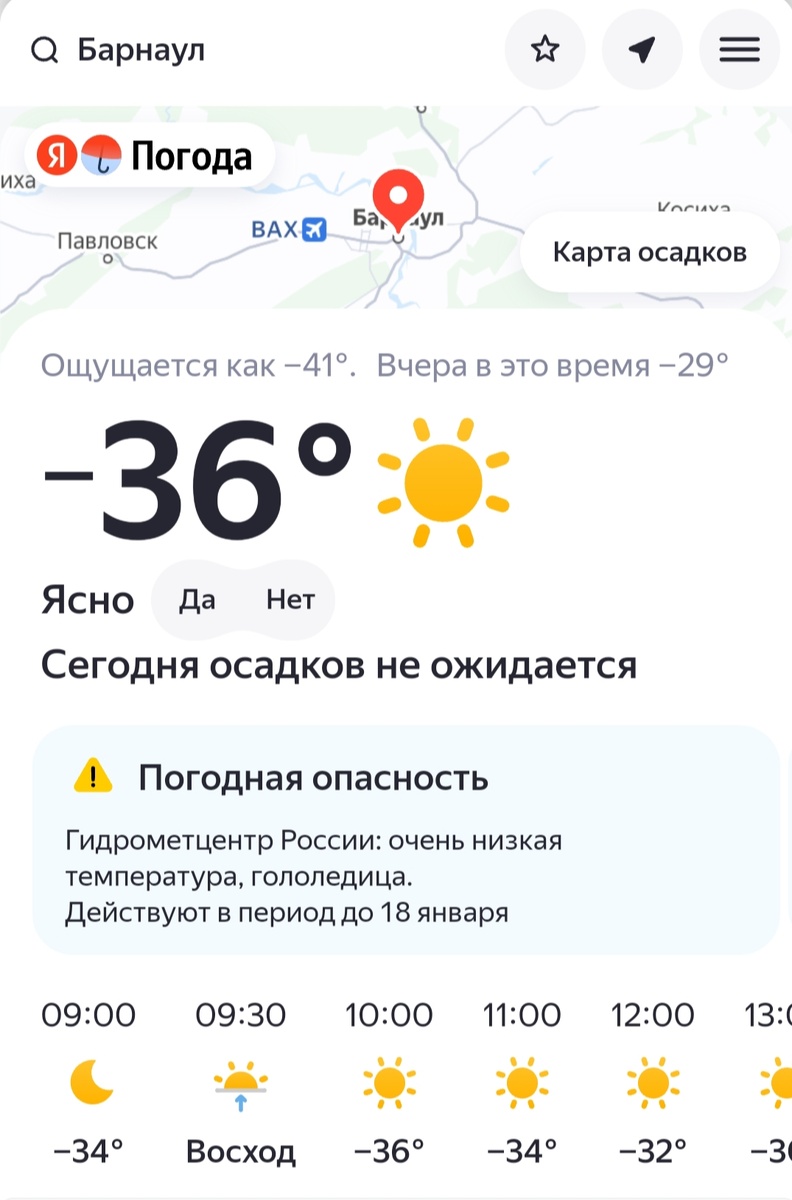This screenshot has height=1200, width=792.
Task: Select the sun icon under 12:00
Action: click(652, 1083)
